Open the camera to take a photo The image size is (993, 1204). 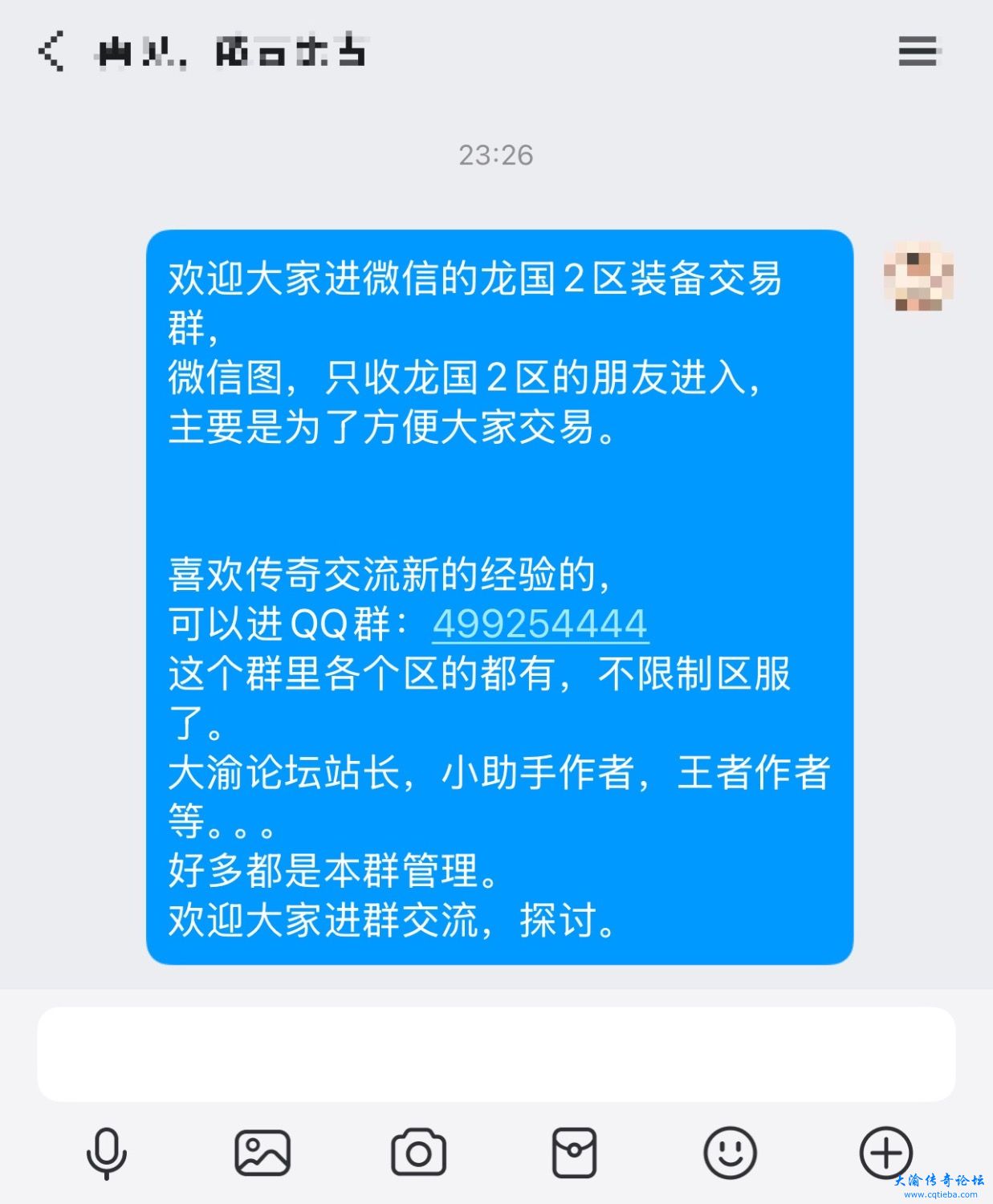pos(418,1153)
